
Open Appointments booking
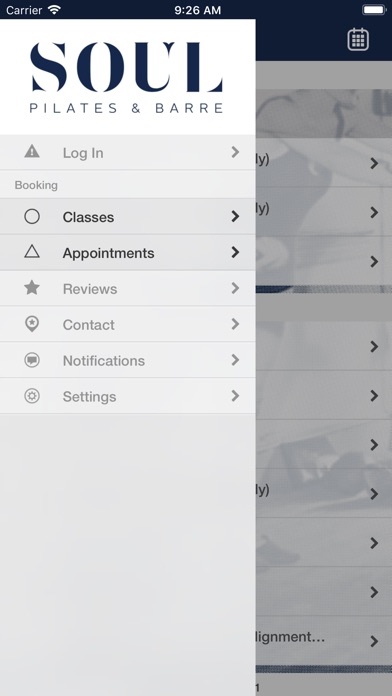(x=127, y=253)
